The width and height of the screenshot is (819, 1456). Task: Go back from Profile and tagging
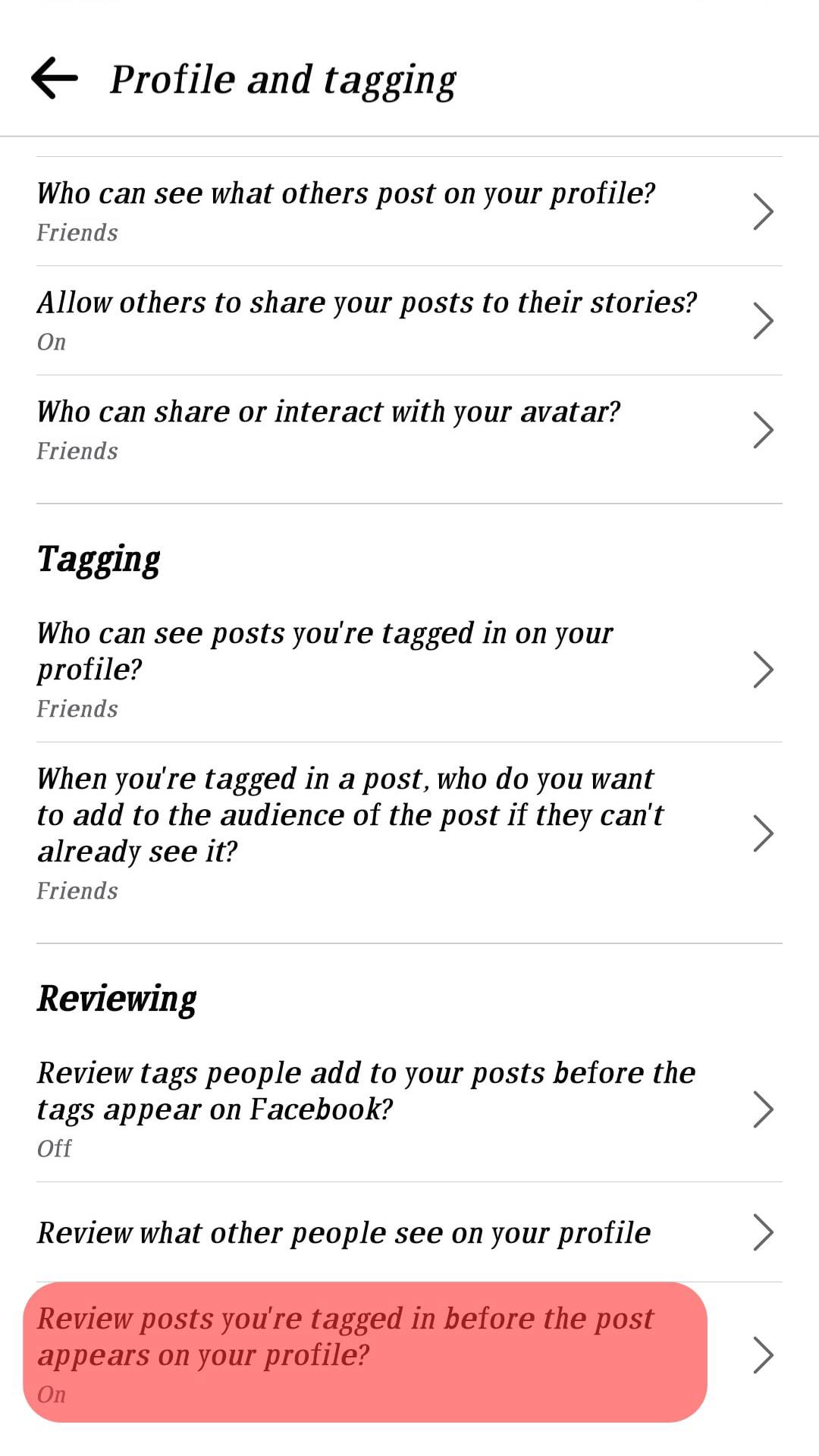point(55,78)
